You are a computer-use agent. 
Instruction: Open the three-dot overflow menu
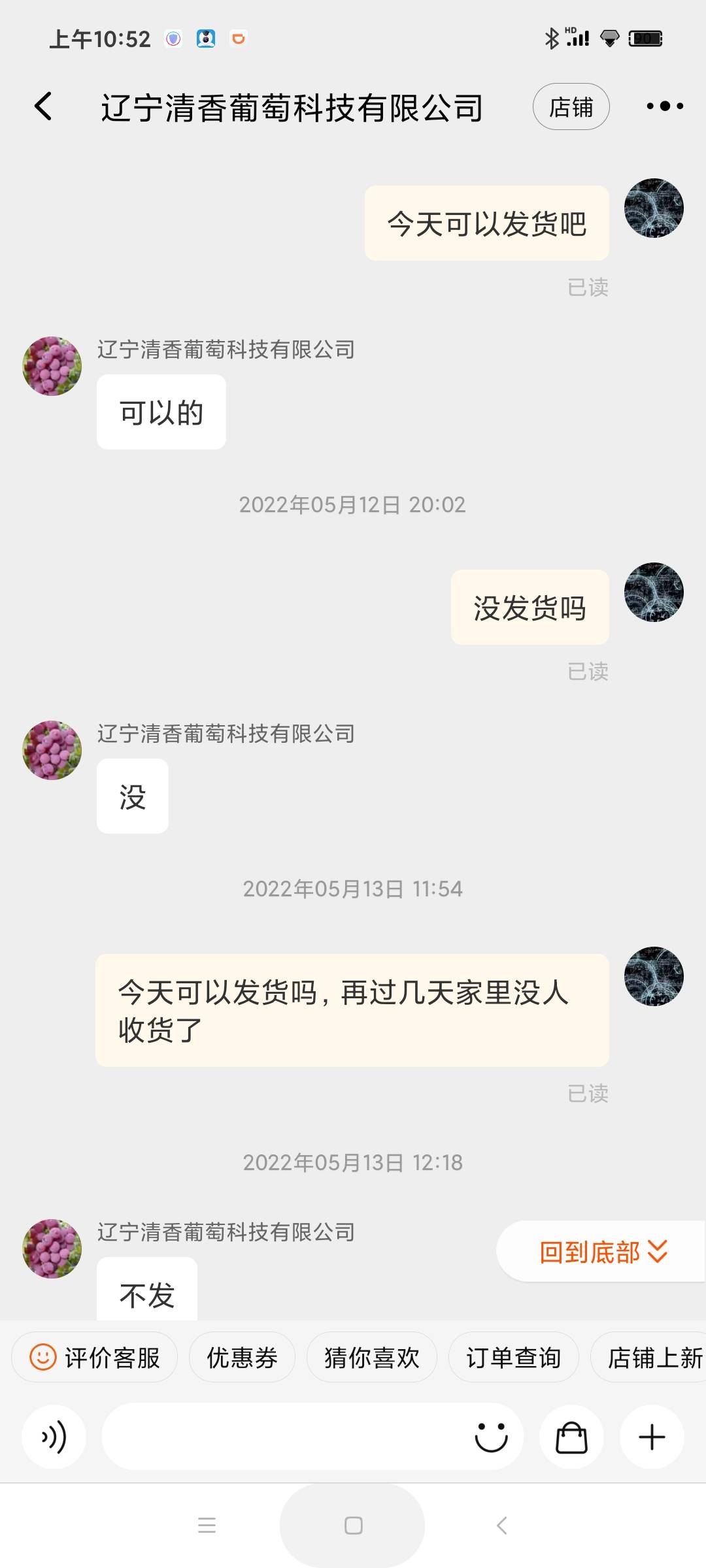point(665,106)
